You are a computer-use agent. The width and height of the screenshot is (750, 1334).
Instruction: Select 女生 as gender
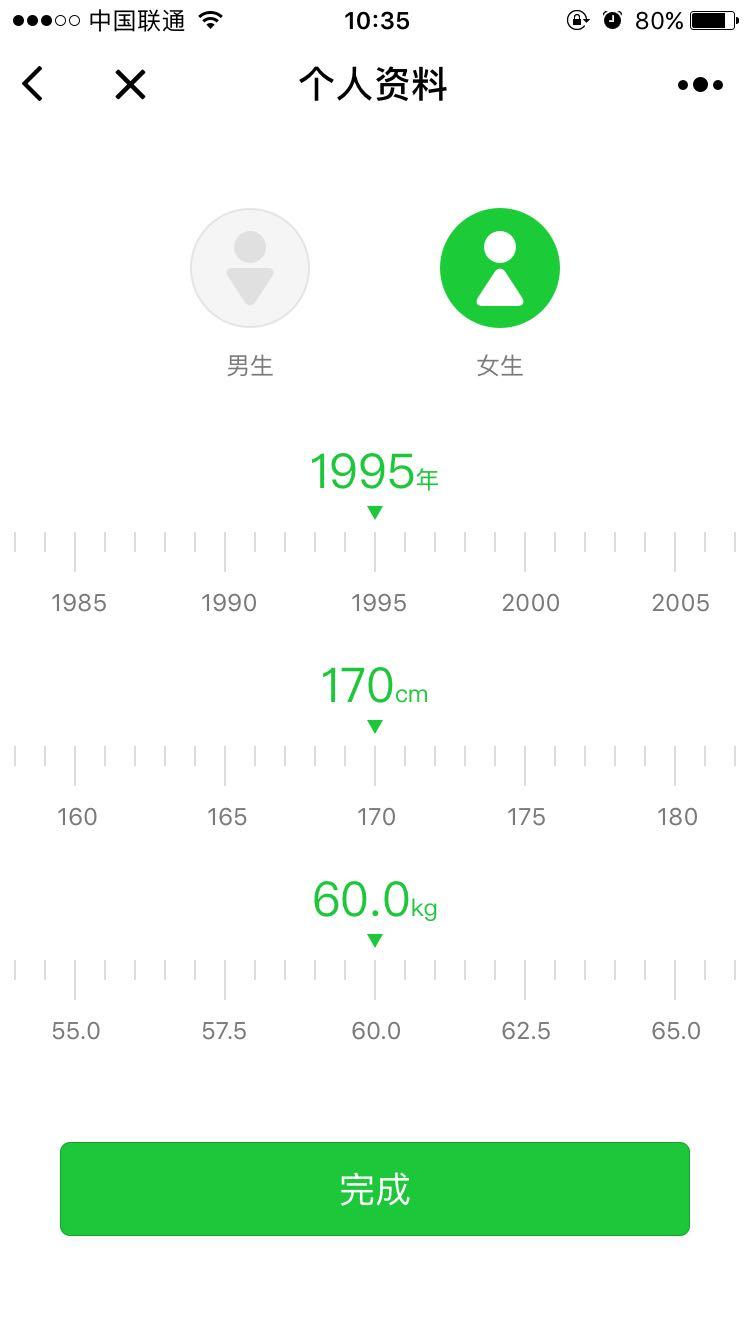click(500, 268)
